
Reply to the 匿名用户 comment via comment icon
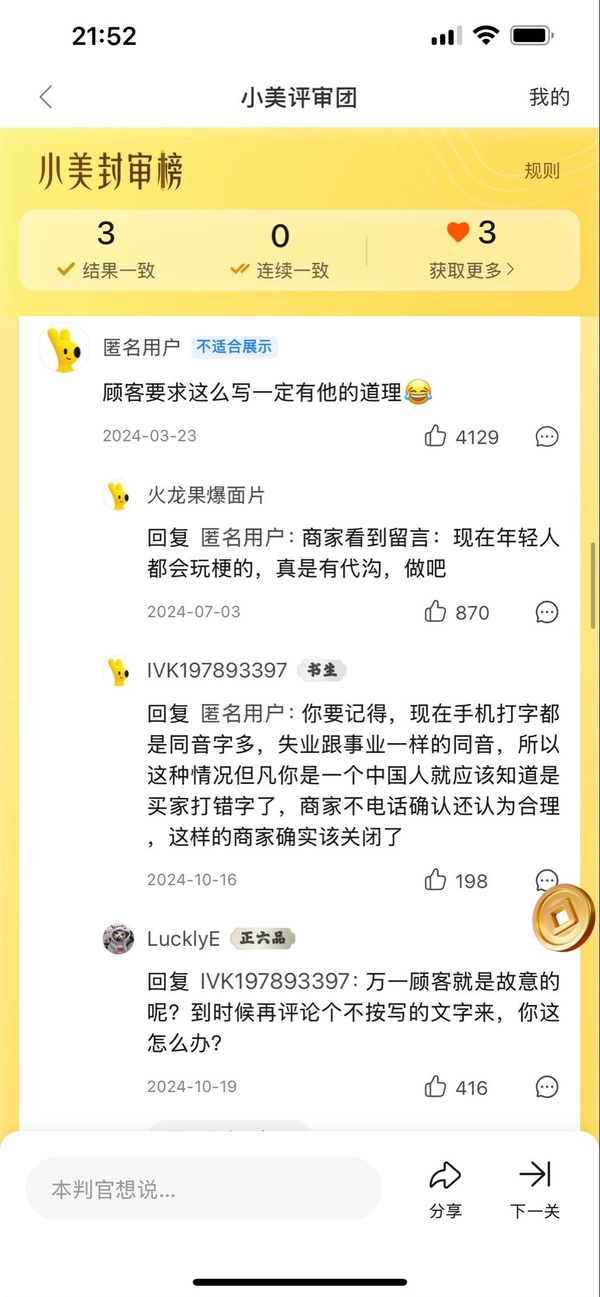547,436
